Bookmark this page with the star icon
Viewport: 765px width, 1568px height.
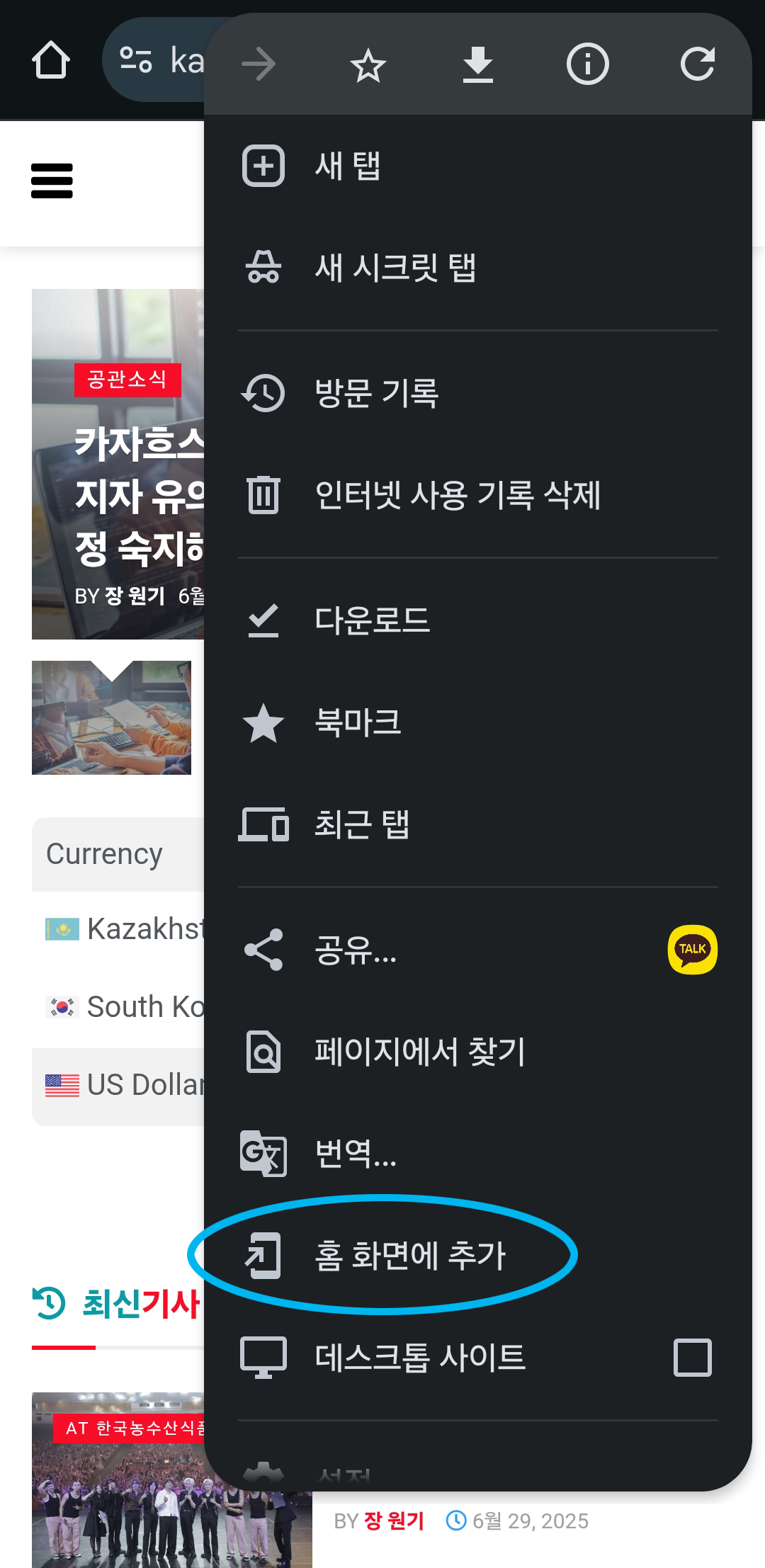[x=368, y=65]
